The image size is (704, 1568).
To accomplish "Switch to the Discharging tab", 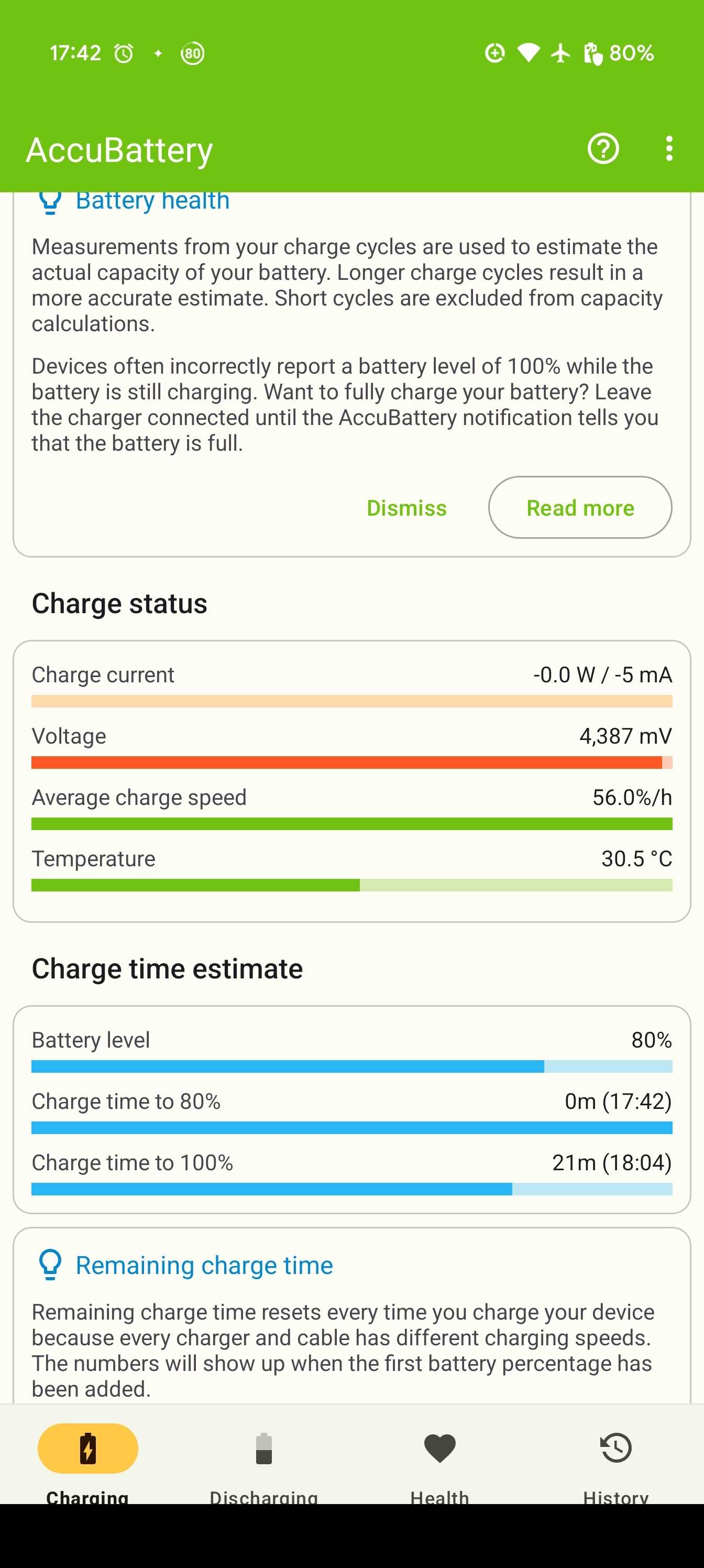I will 263,1462.
